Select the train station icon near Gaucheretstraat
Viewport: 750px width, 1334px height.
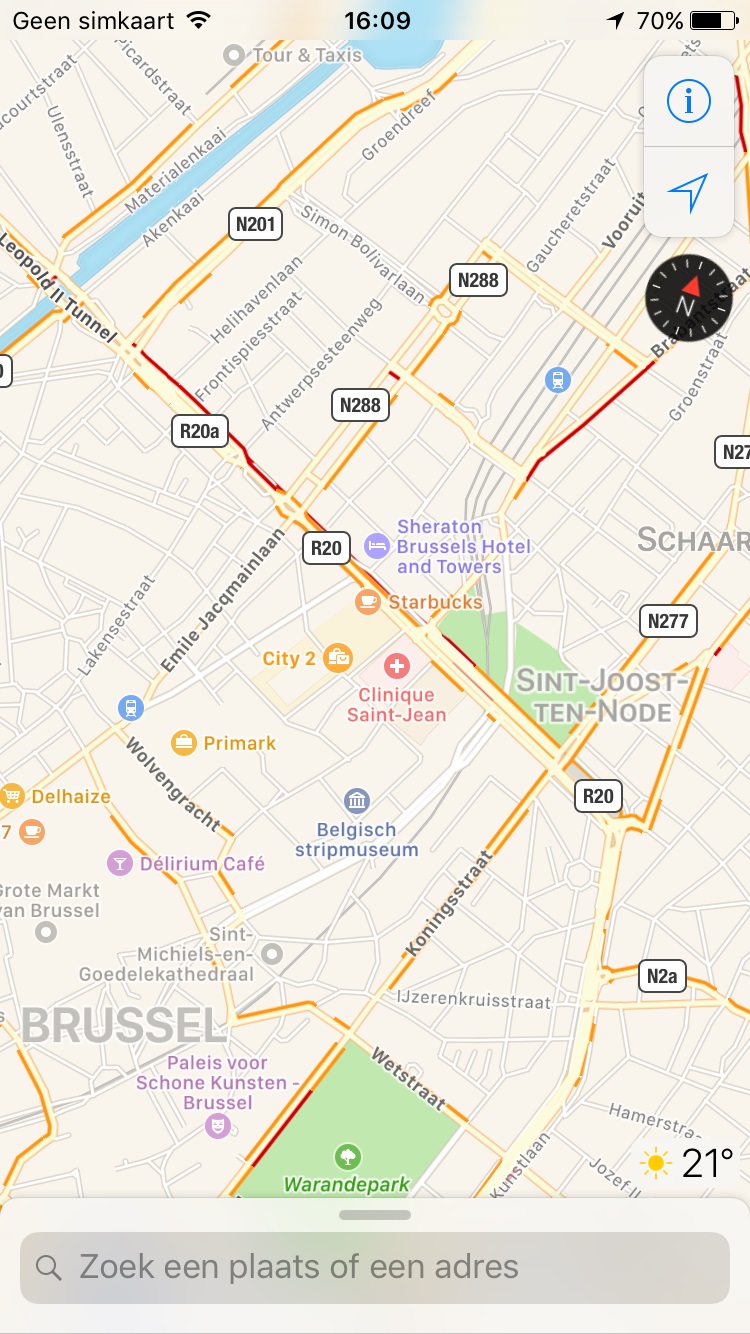(556, 378)
